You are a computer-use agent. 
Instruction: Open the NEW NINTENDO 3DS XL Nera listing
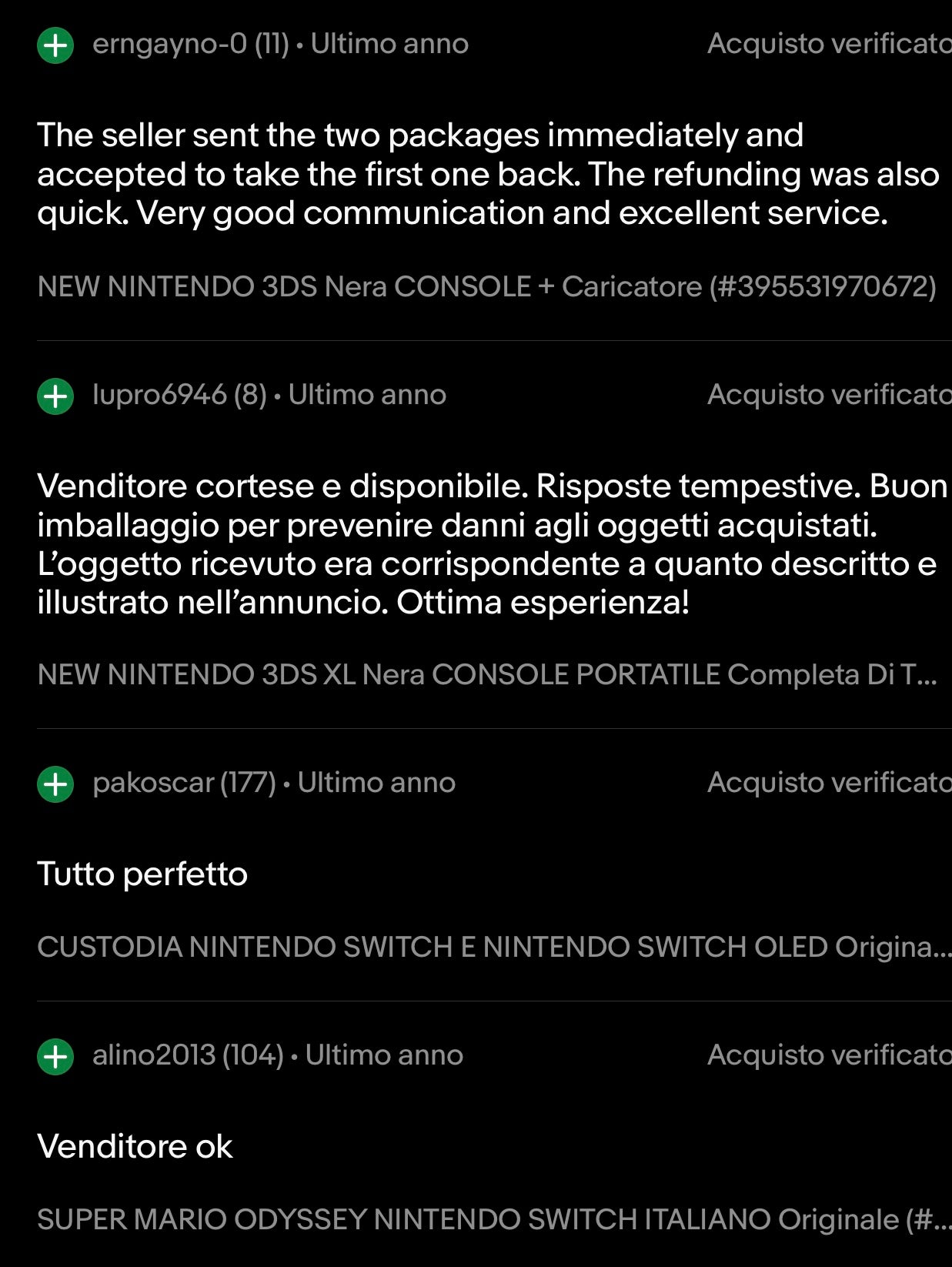486,674
